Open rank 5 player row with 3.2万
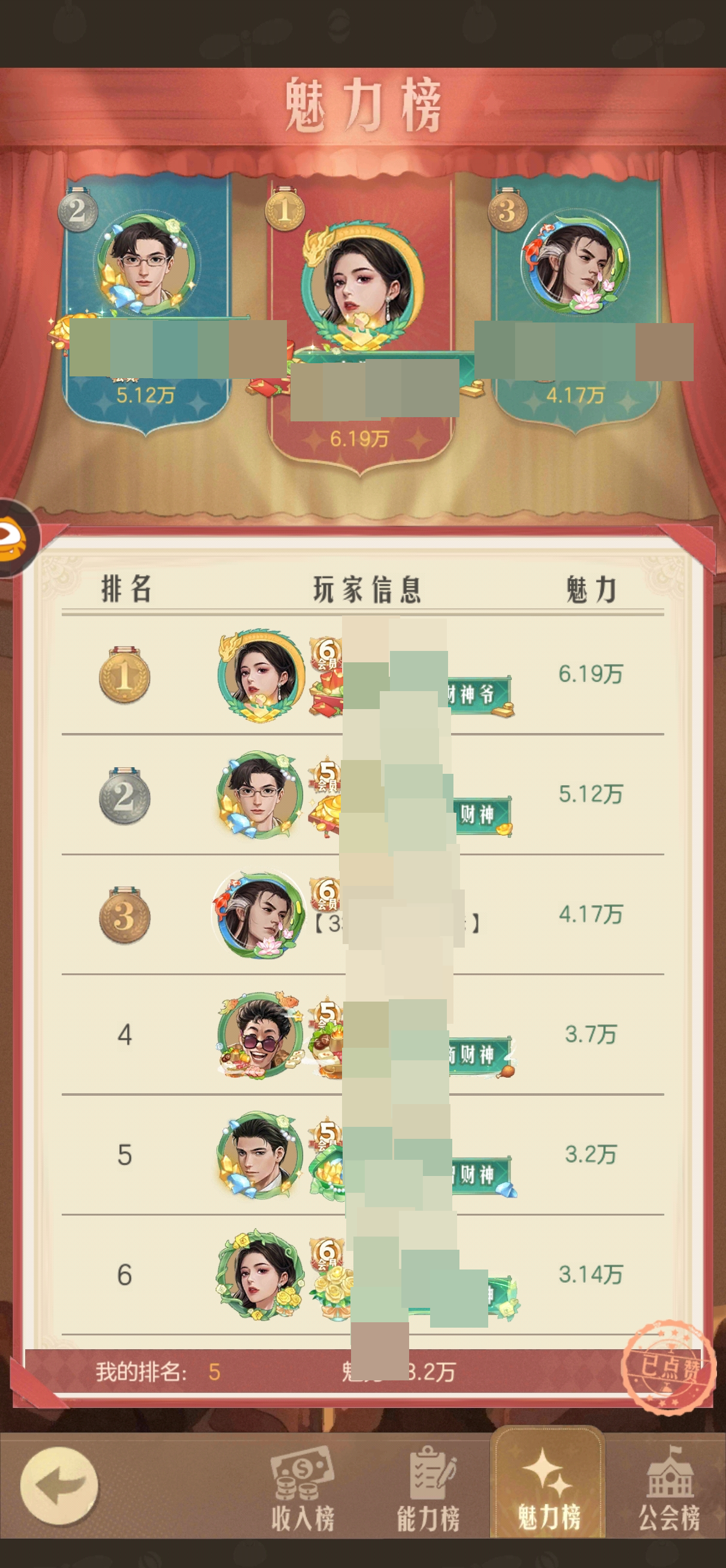 (362, 1154)
